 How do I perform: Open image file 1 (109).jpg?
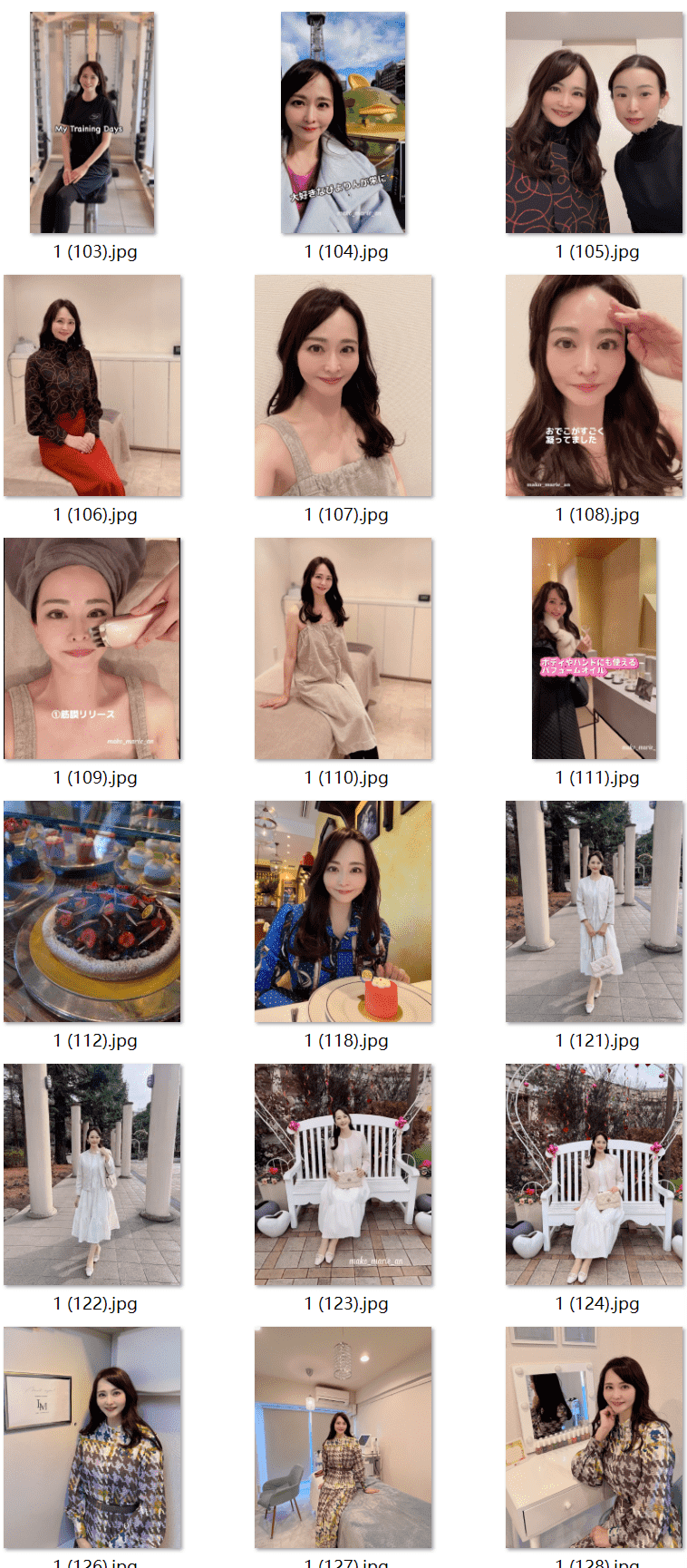click(x=92, y=648)
